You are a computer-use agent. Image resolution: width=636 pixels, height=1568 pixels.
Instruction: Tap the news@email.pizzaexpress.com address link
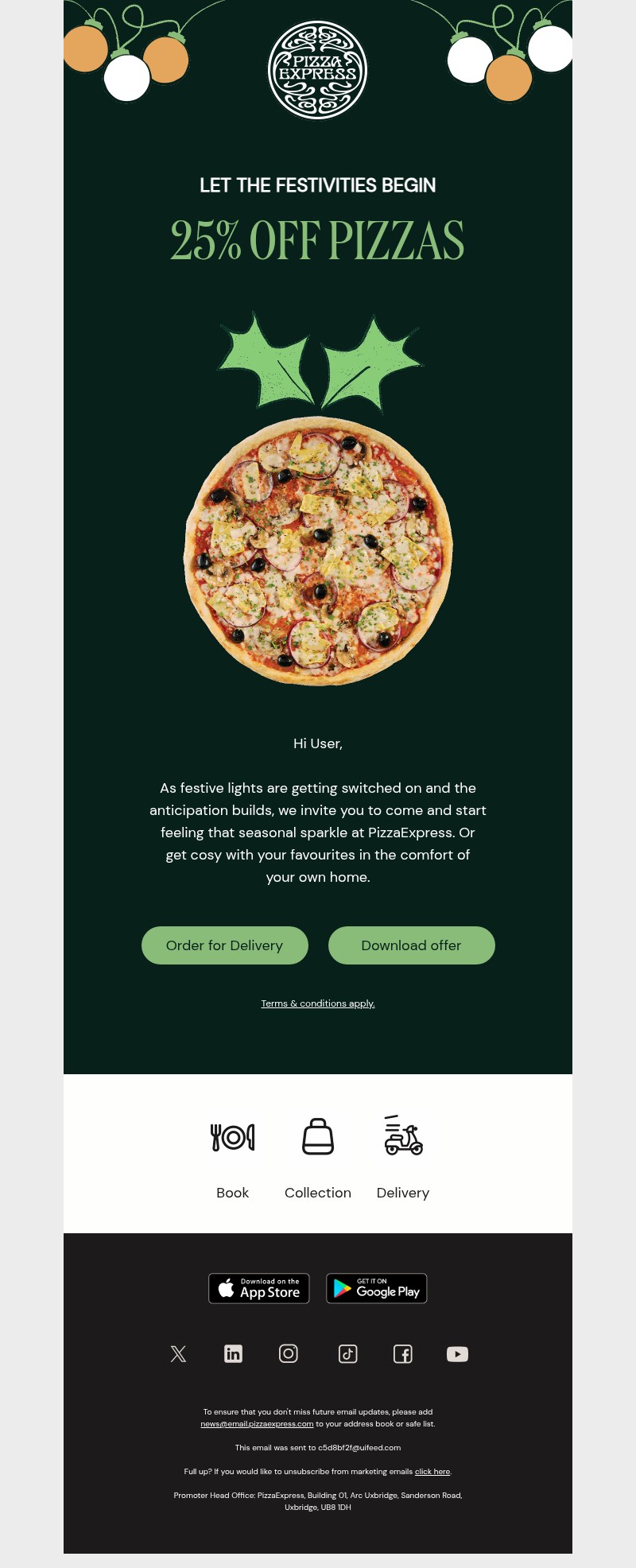point(257,1424)
